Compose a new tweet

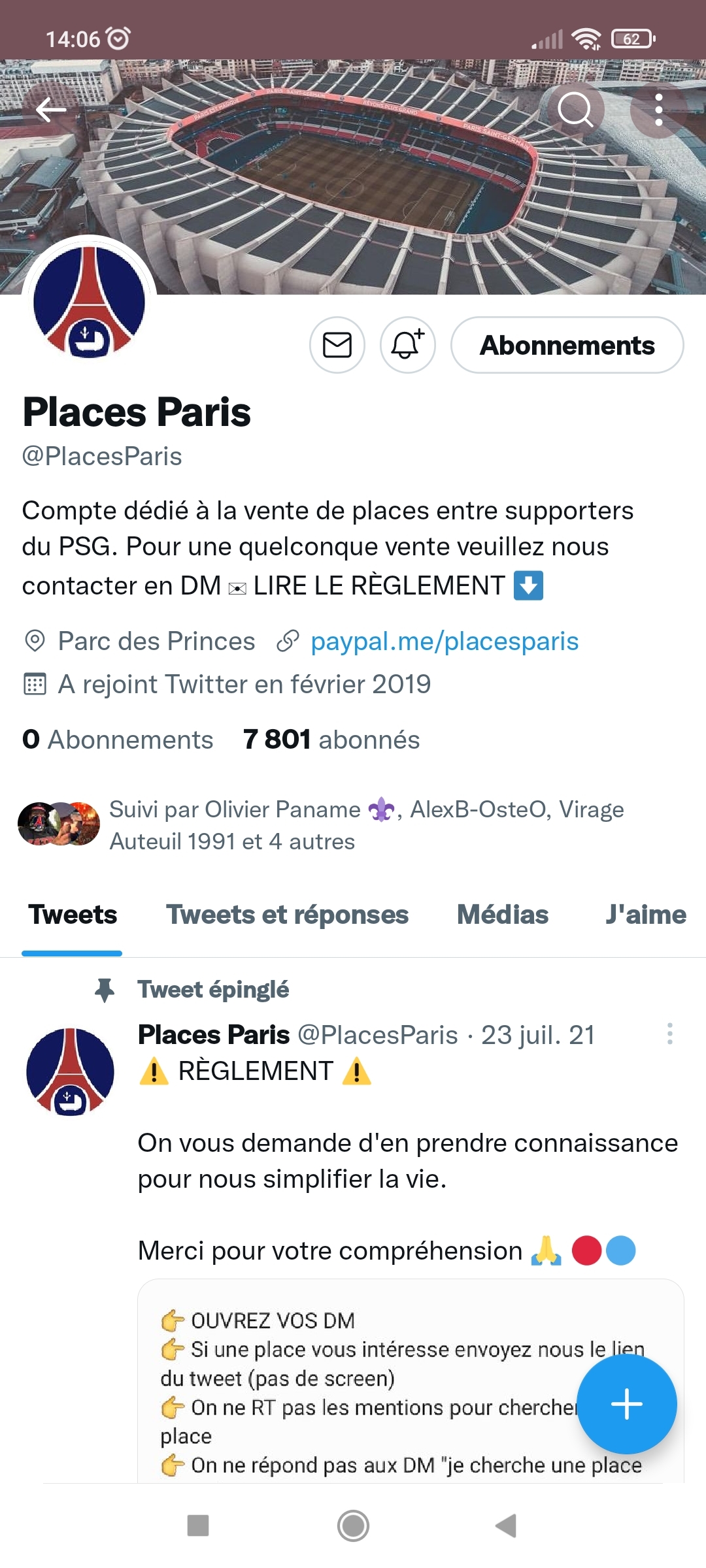pyautogui.click(x=626, y=1404)
